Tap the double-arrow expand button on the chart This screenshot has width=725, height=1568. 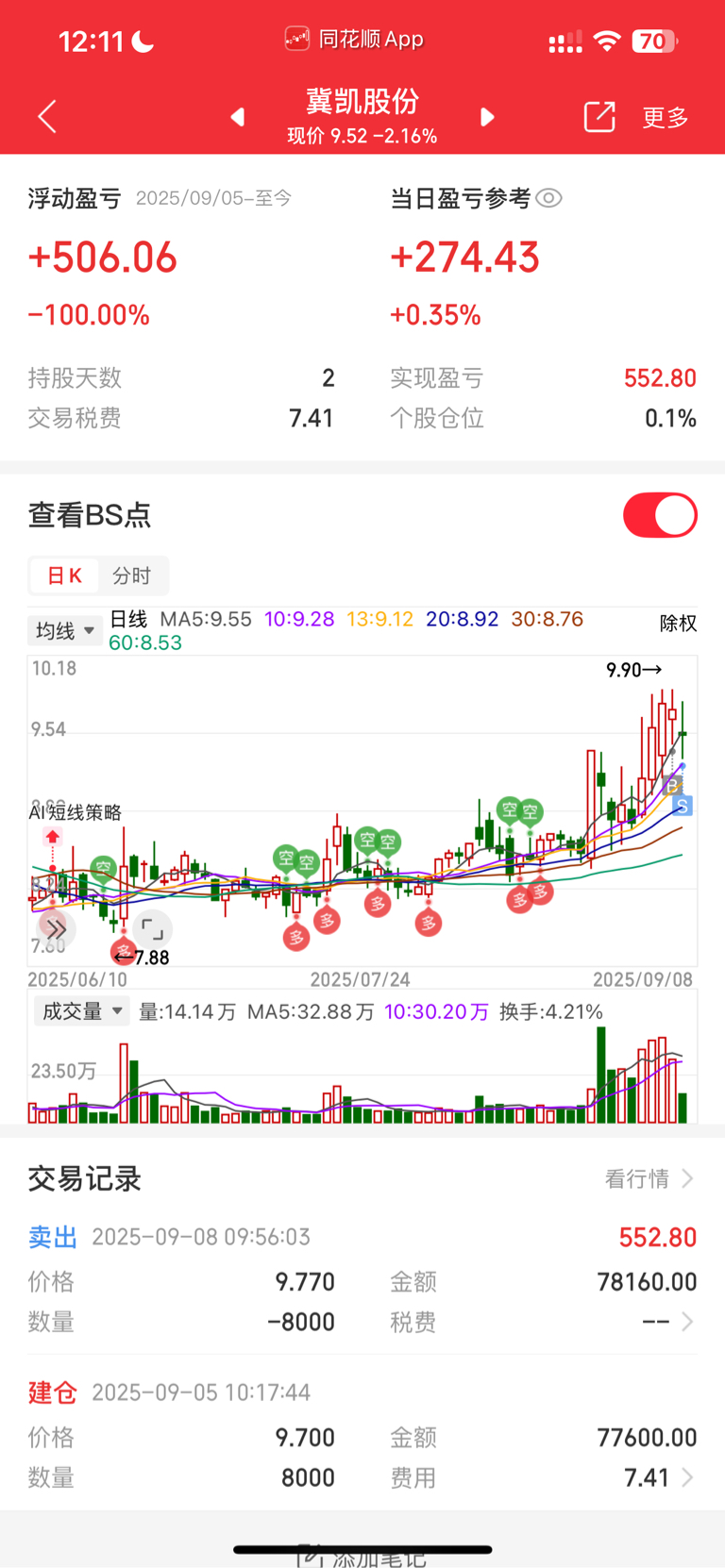[x=56, y=929]
